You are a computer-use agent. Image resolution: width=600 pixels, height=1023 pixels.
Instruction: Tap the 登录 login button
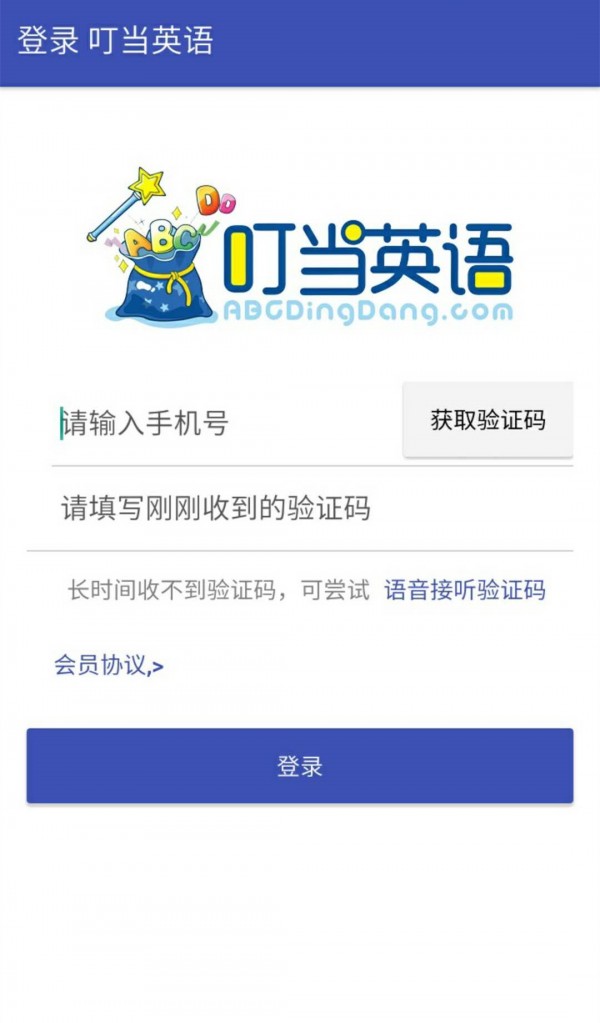pyautogui.click(x=300, y=766)
